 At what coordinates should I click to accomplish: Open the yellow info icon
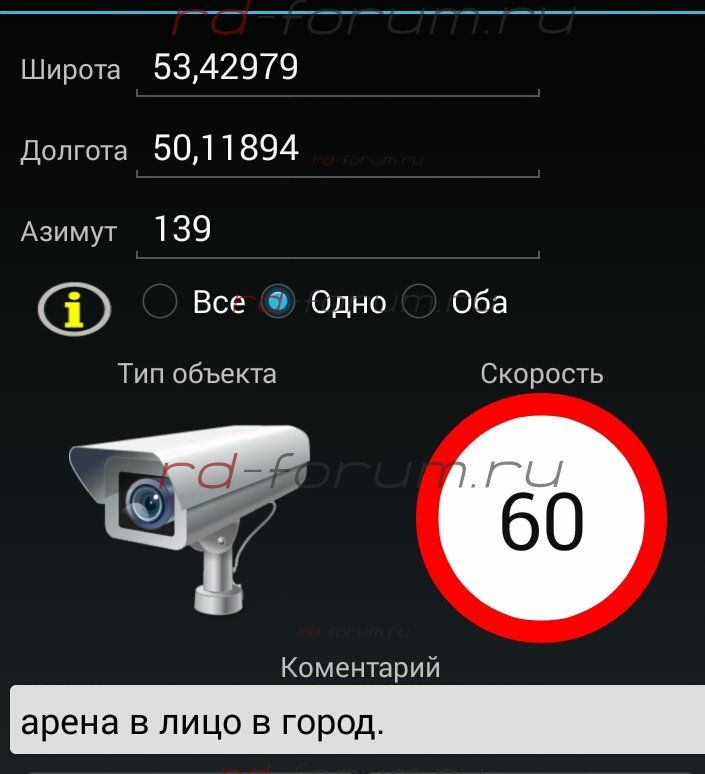74,310
